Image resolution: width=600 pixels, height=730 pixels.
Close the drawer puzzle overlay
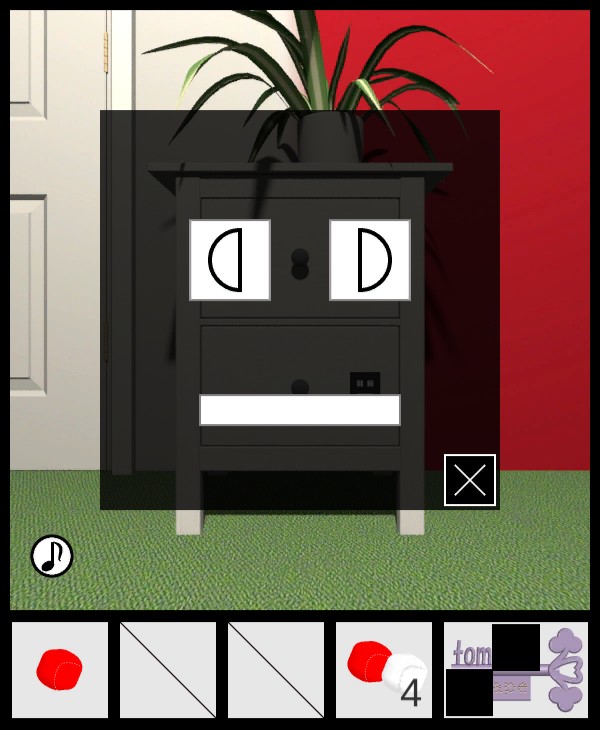(470, 480)
